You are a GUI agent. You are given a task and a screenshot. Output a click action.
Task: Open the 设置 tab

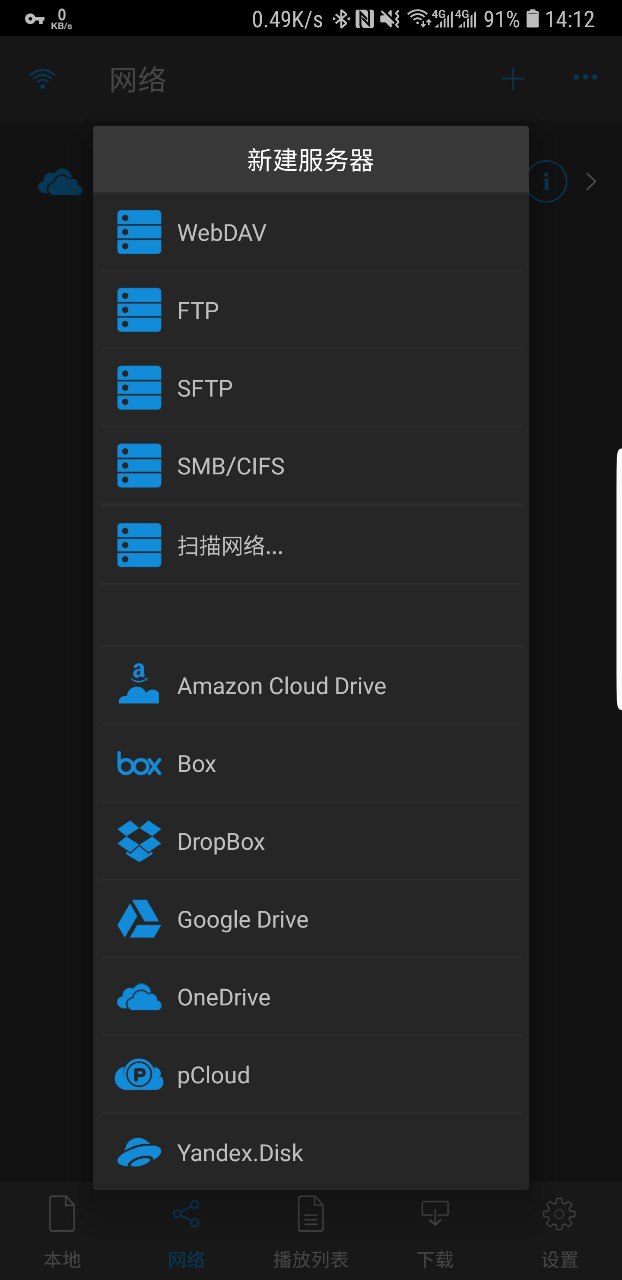pyautogui.click(x=559, y=1232)
